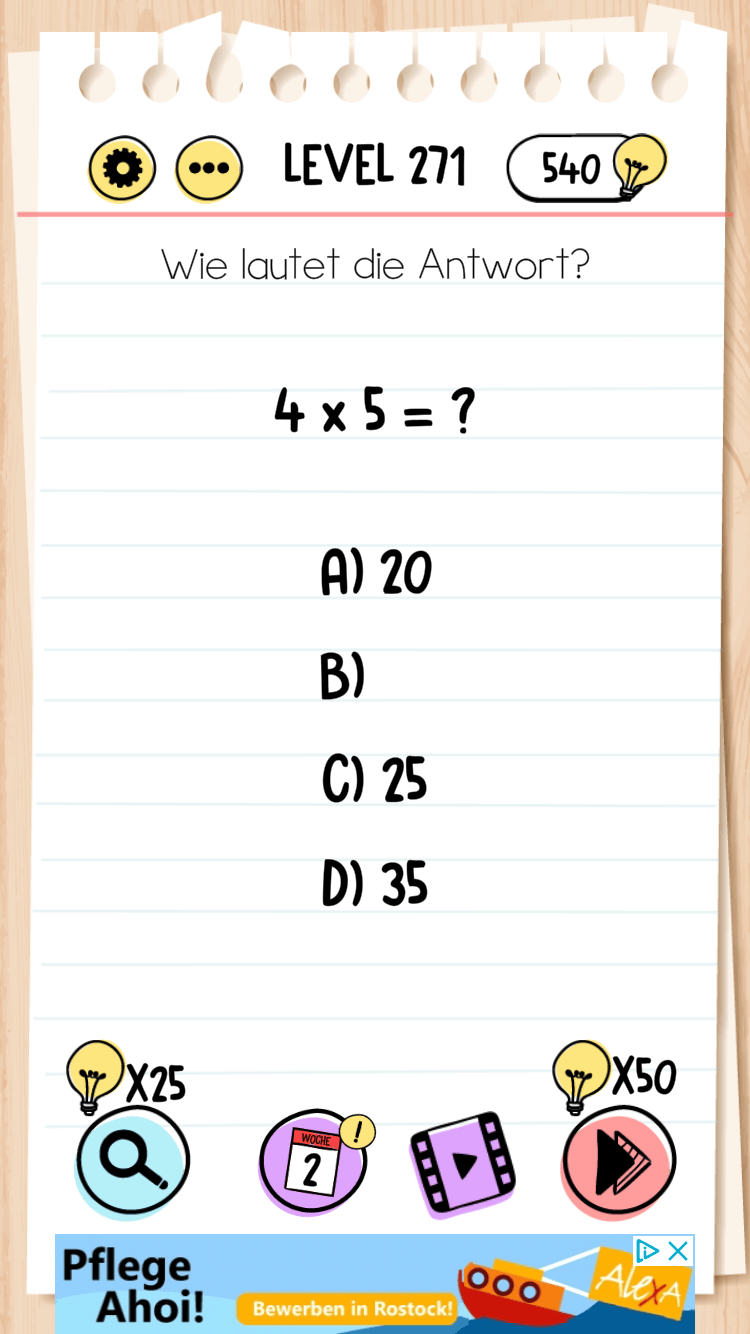Close the Pflege Ahoi ad banner
750x1334 pixels.
point(677,1250)
